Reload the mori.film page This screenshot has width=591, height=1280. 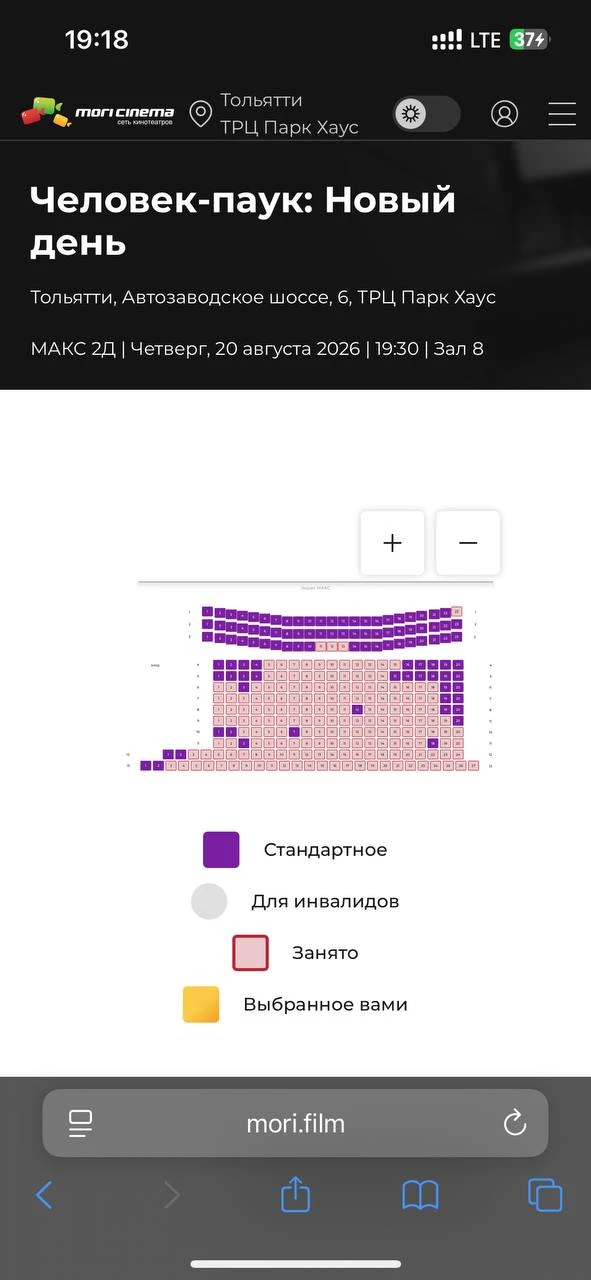[514, 1123]
